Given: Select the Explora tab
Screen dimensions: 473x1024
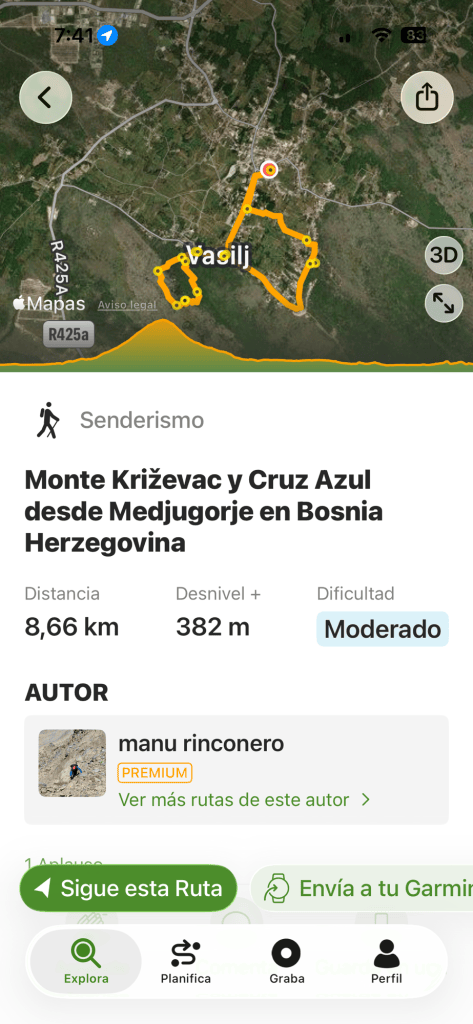Looking at the screenshot, I should click(86, 961).
